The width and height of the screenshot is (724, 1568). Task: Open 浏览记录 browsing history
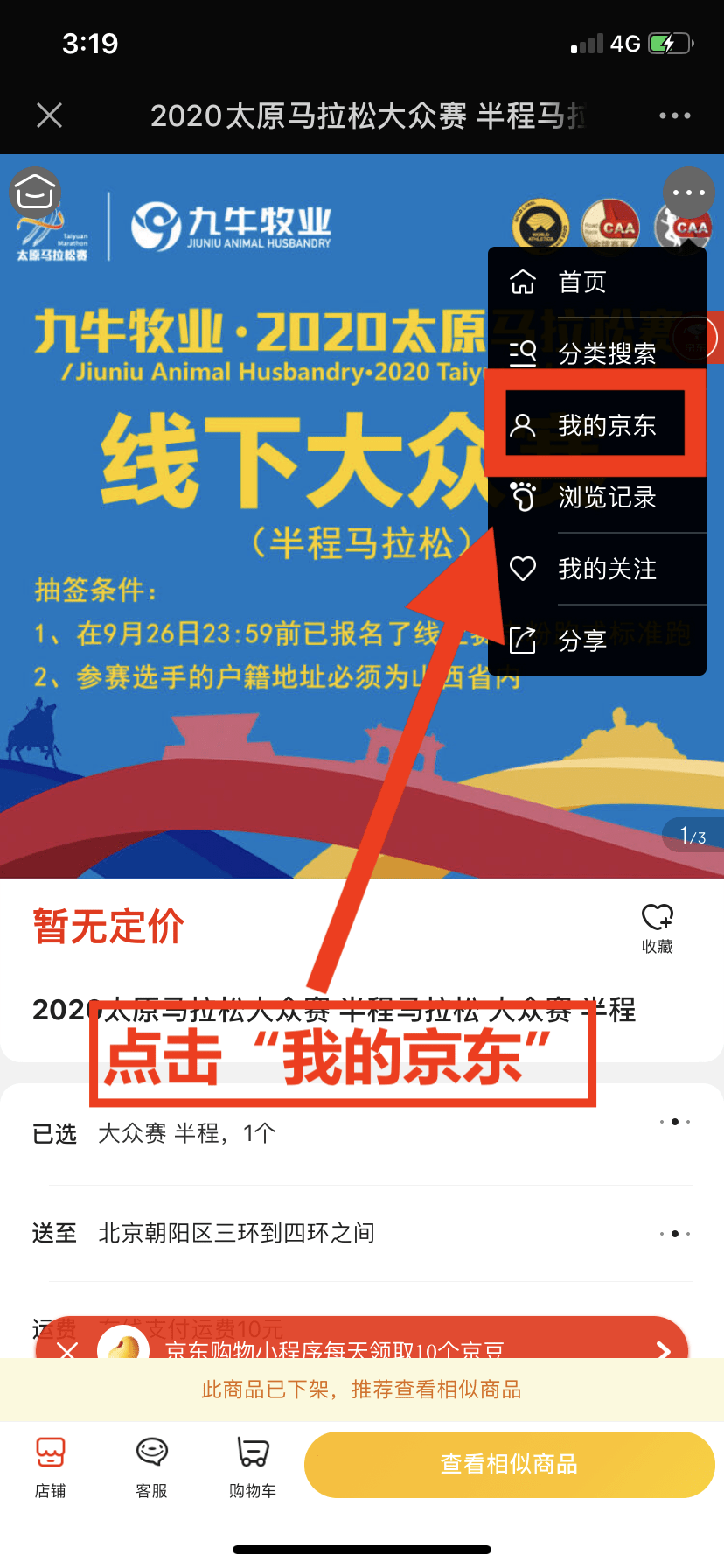[597, 497]
